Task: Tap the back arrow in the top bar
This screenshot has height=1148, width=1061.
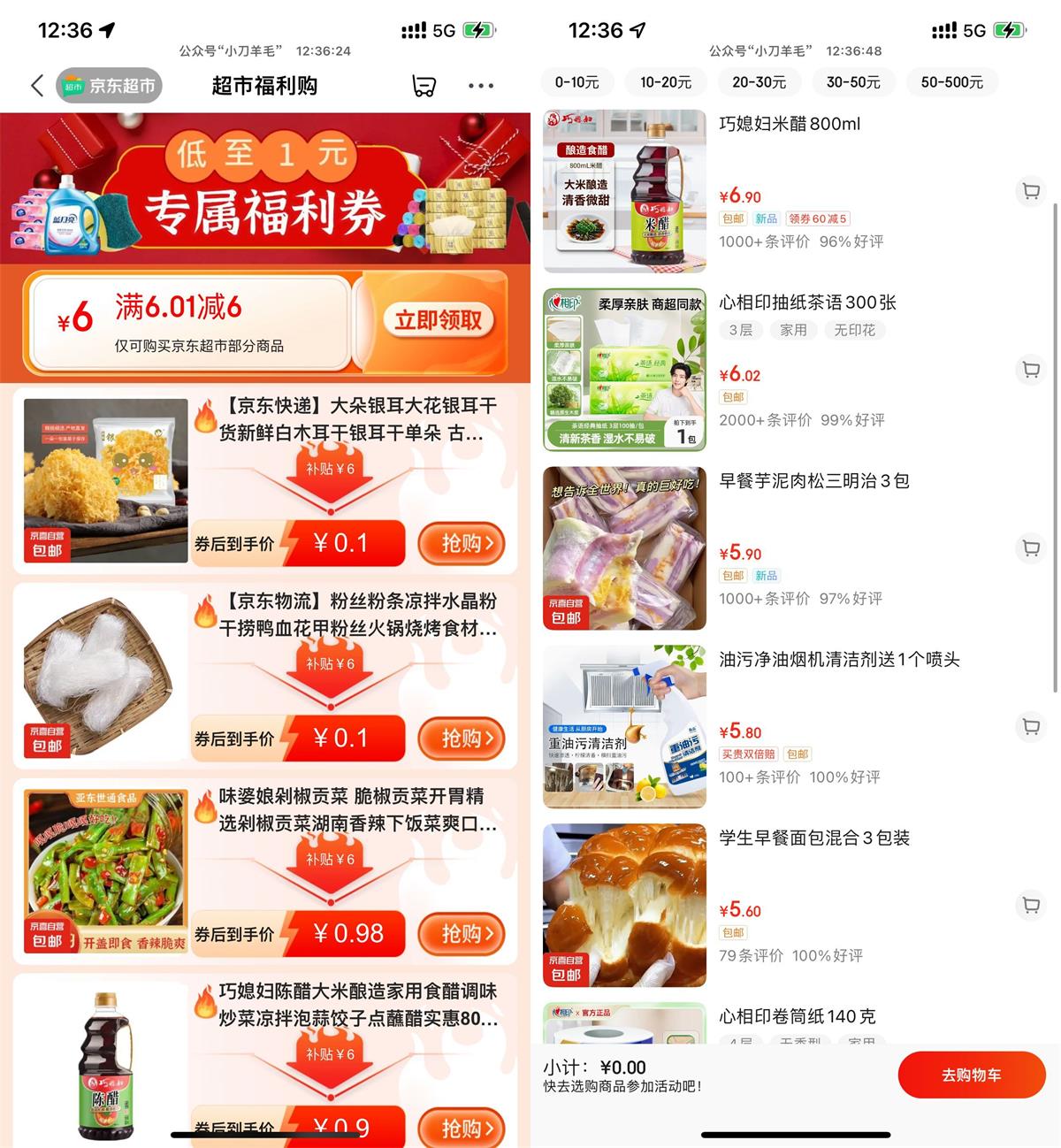Action: click(x=36, y=86)
